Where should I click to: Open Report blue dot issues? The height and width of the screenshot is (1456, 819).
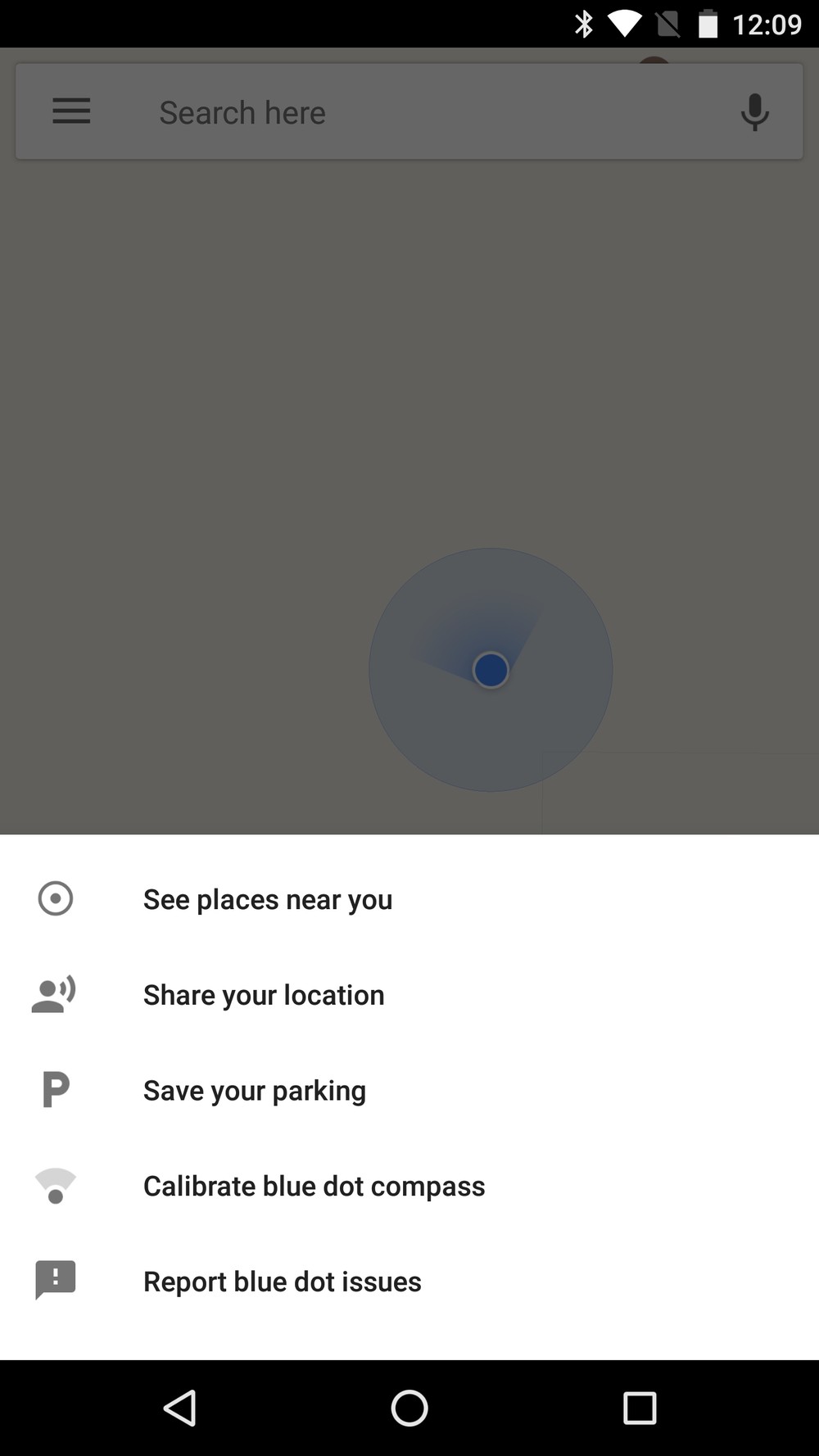coord(409,1281)
